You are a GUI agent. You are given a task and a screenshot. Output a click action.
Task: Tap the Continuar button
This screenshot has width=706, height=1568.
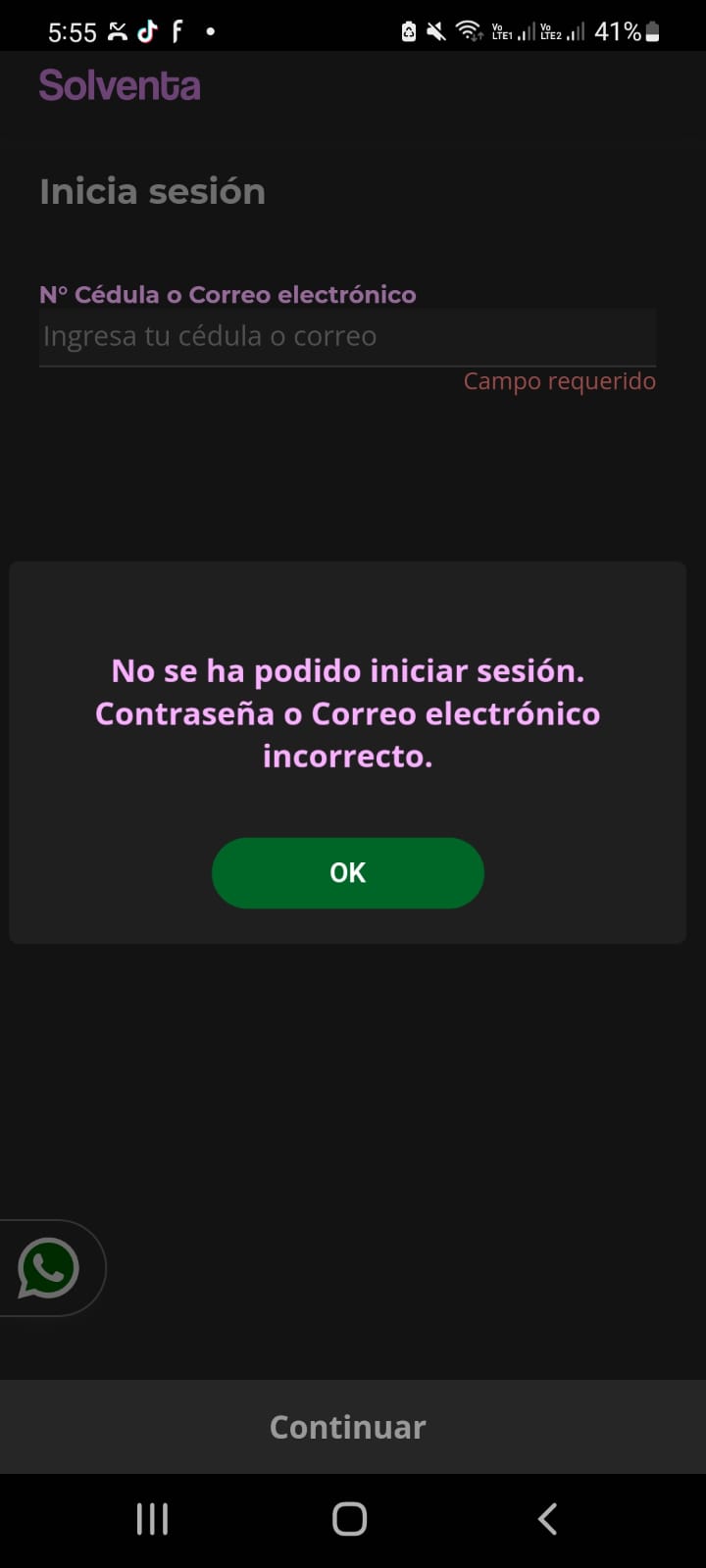tap(347, 1427)
